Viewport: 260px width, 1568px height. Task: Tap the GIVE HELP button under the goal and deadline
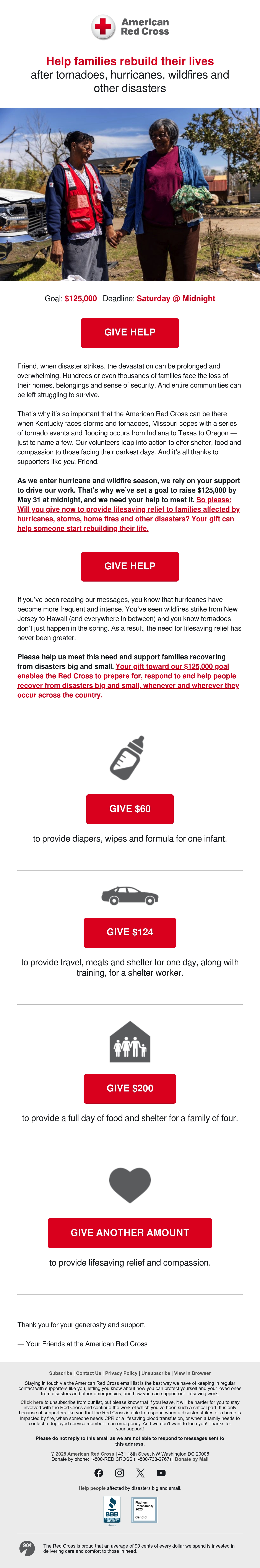click(x=130, y=332)
